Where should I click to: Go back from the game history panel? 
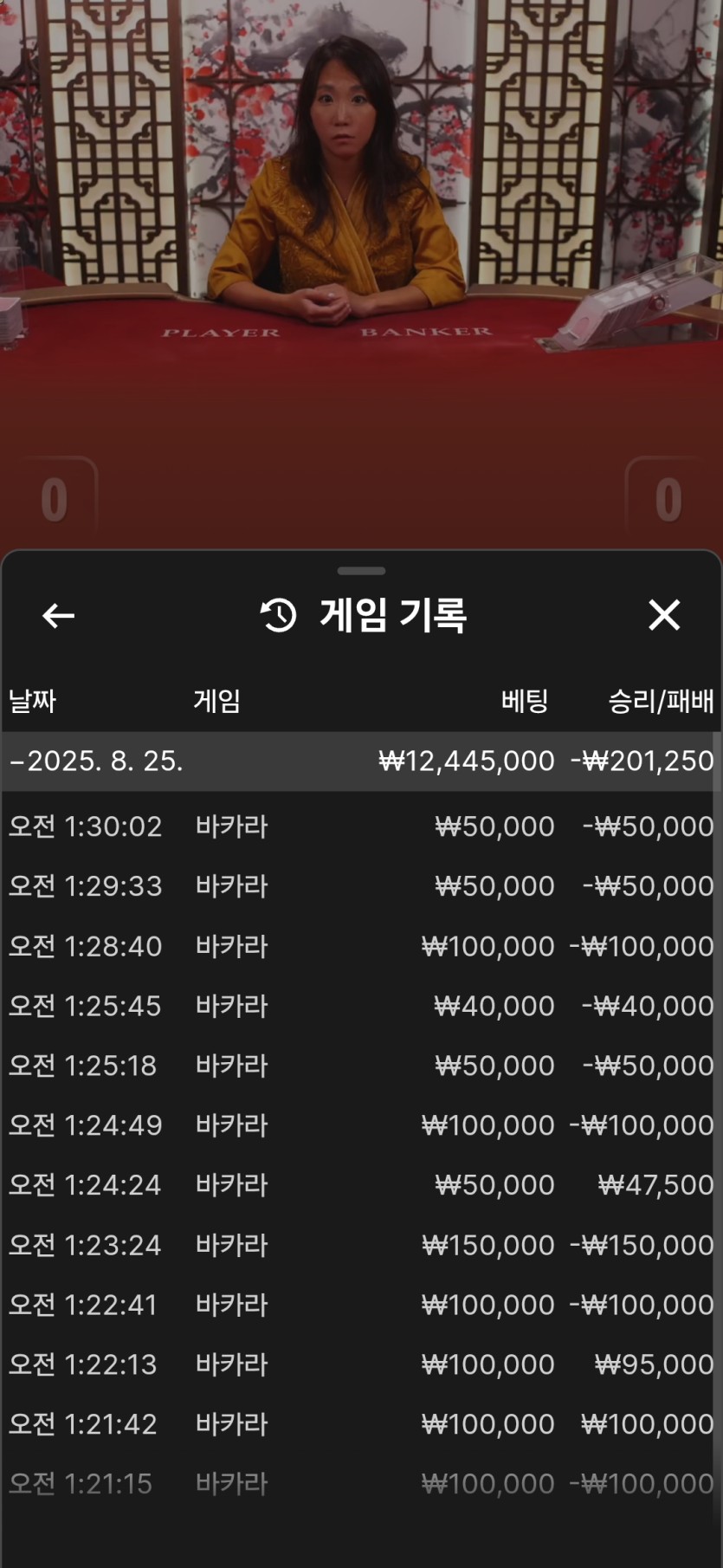pos(58,616)
